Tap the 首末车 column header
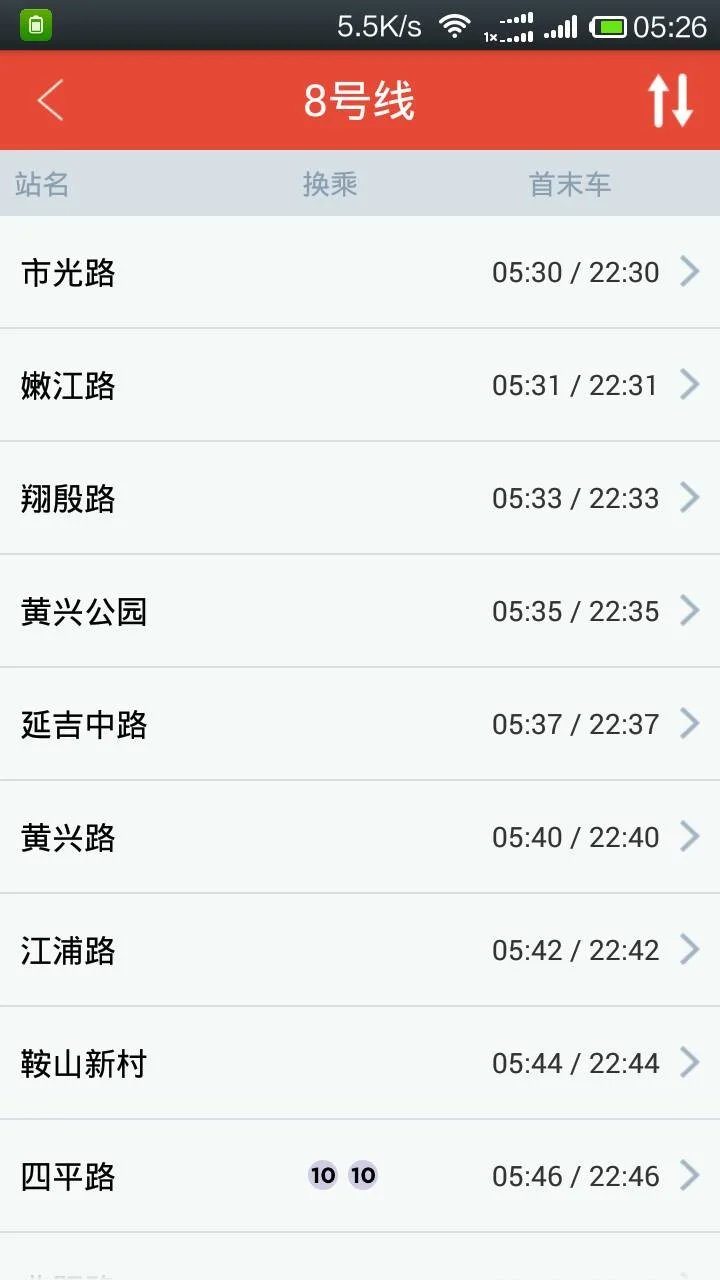720x1280 pixels. click(x=570, y=184)
